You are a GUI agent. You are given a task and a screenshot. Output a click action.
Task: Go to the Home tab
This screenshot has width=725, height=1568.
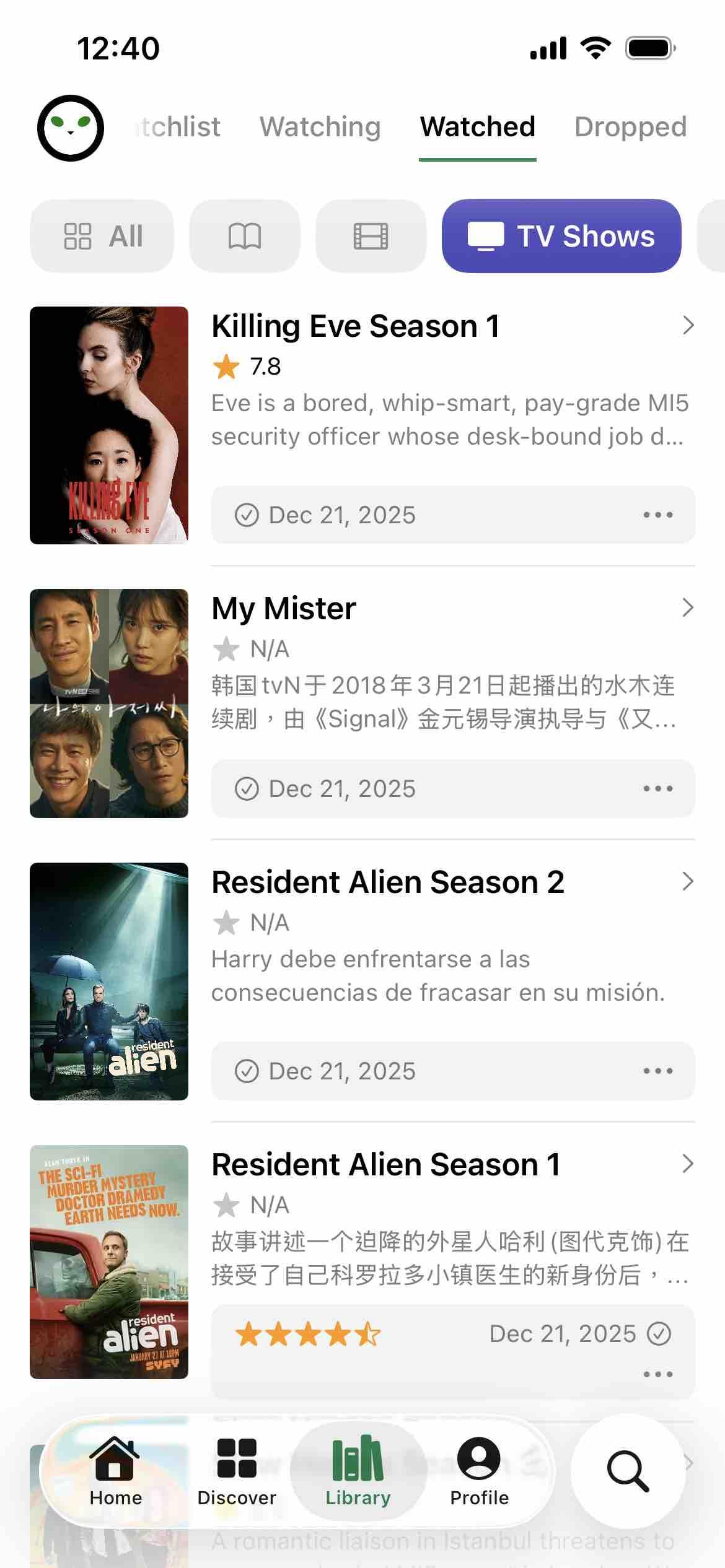(116, 1470)
